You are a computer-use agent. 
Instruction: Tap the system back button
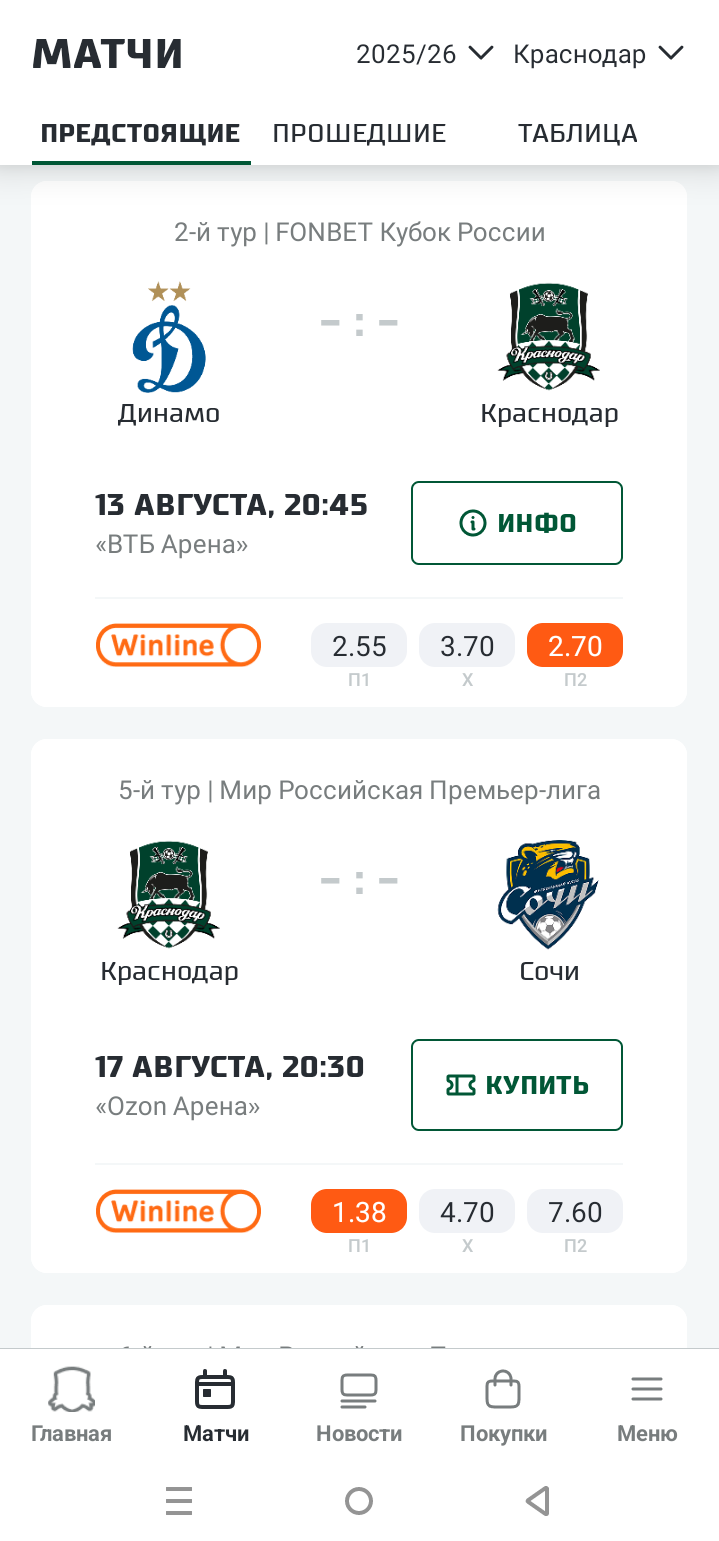click(538, 1501)
